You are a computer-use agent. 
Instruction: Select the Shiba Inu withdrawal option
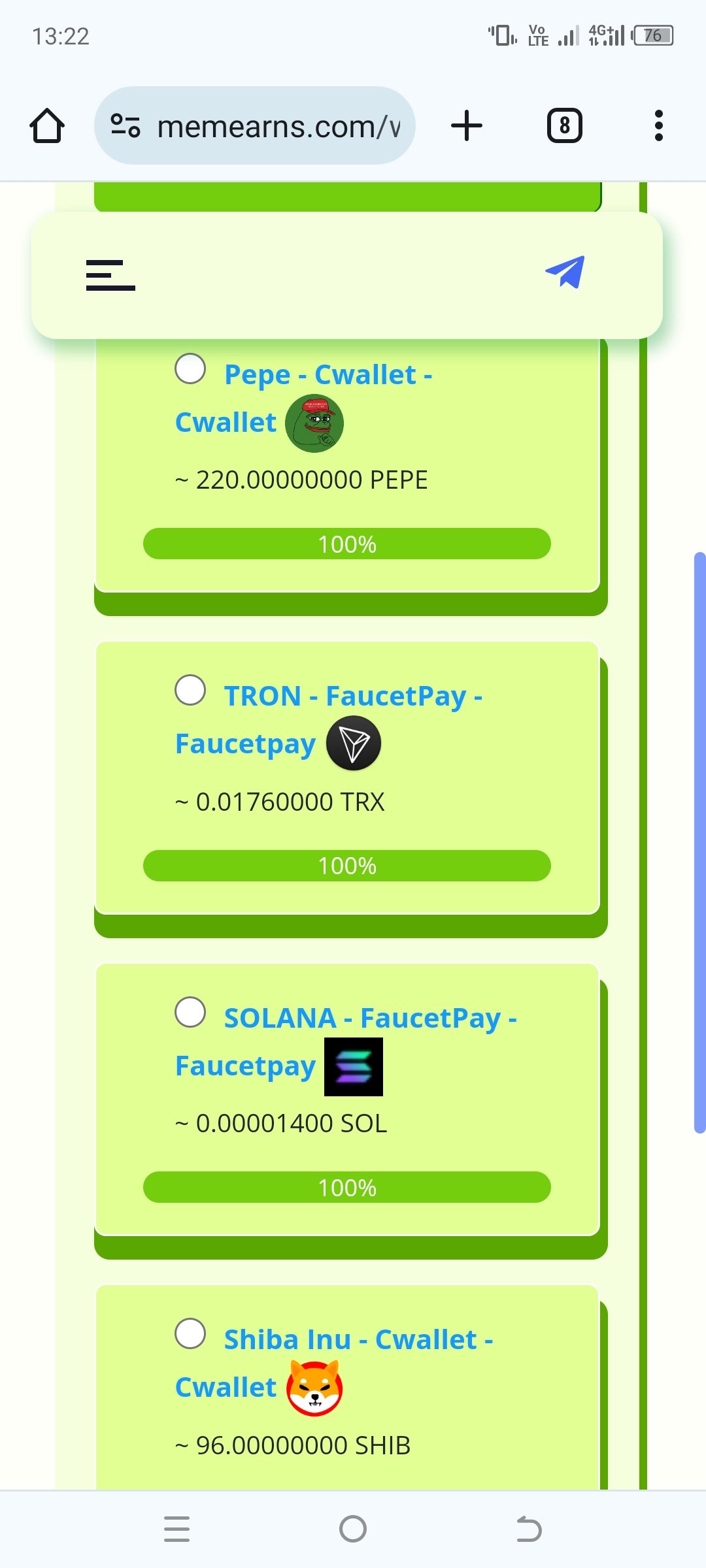tap(191, 1335)
